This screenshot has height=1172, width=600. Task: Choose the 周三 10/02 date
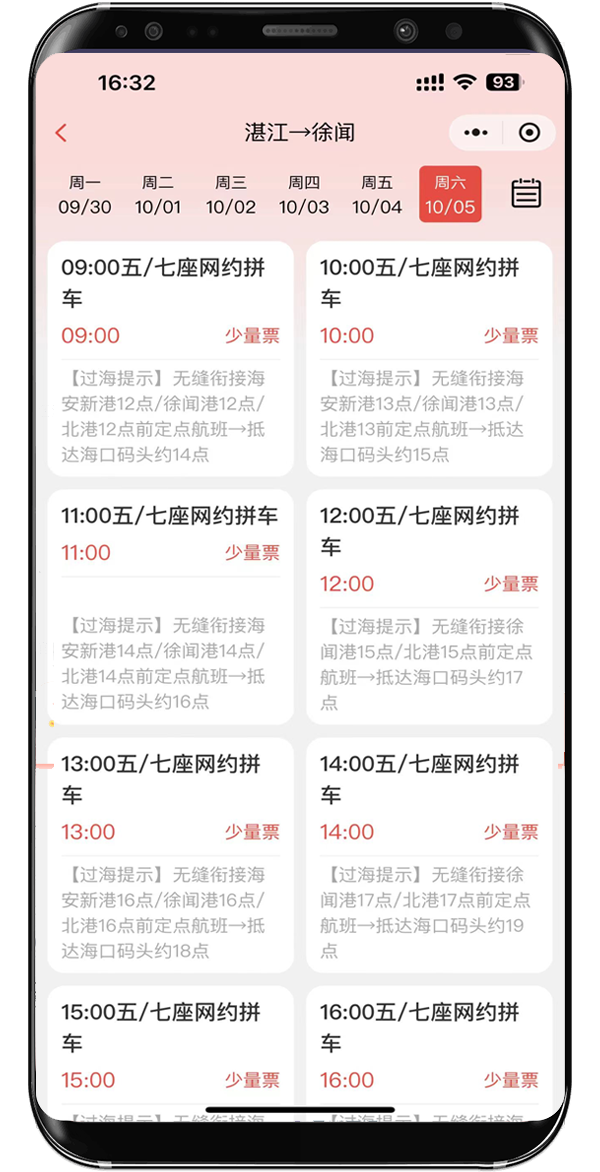231,195
